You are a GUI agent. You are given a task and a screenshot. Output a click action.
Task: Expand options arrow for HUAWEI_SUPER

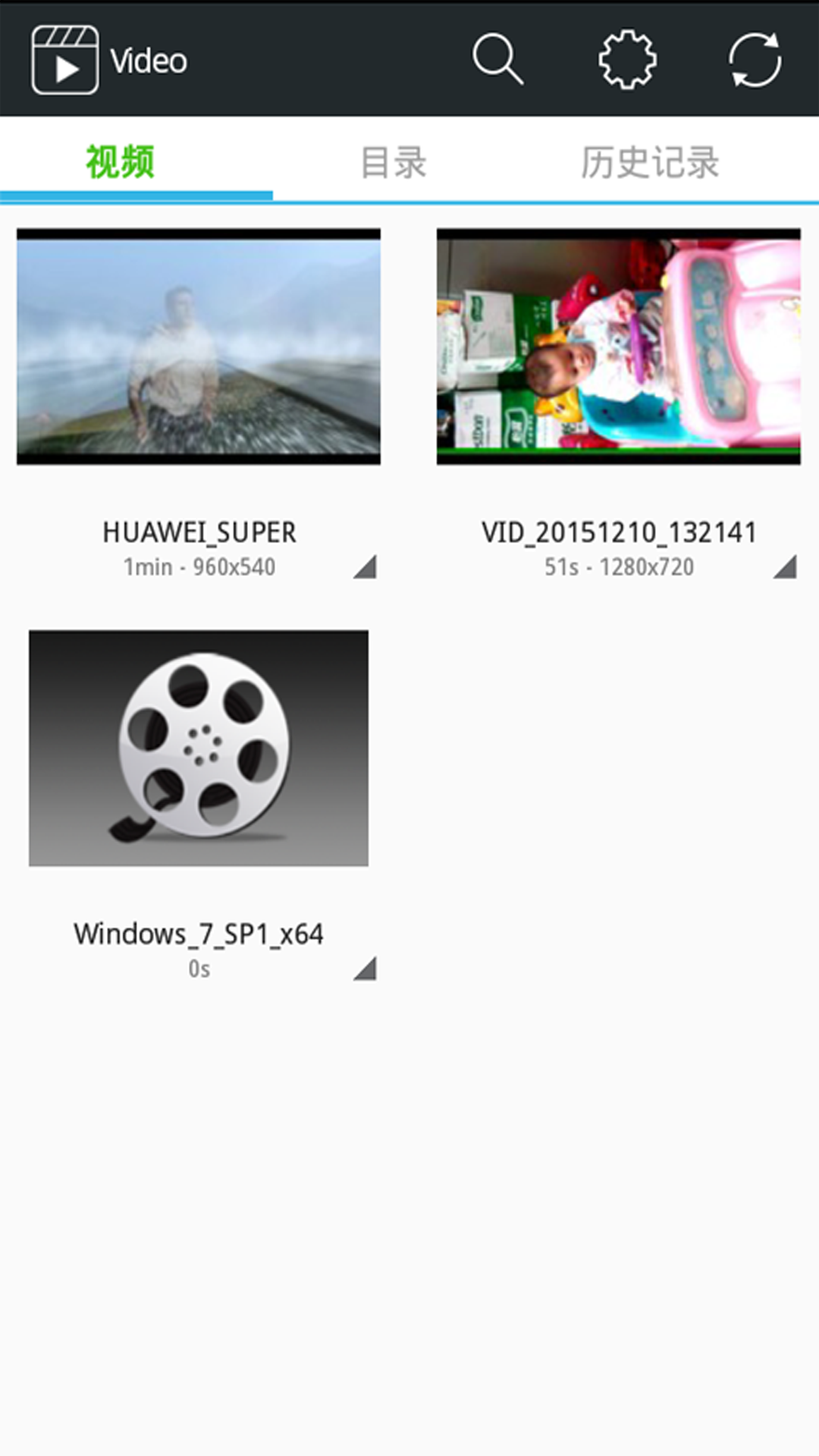coord(365,566)
